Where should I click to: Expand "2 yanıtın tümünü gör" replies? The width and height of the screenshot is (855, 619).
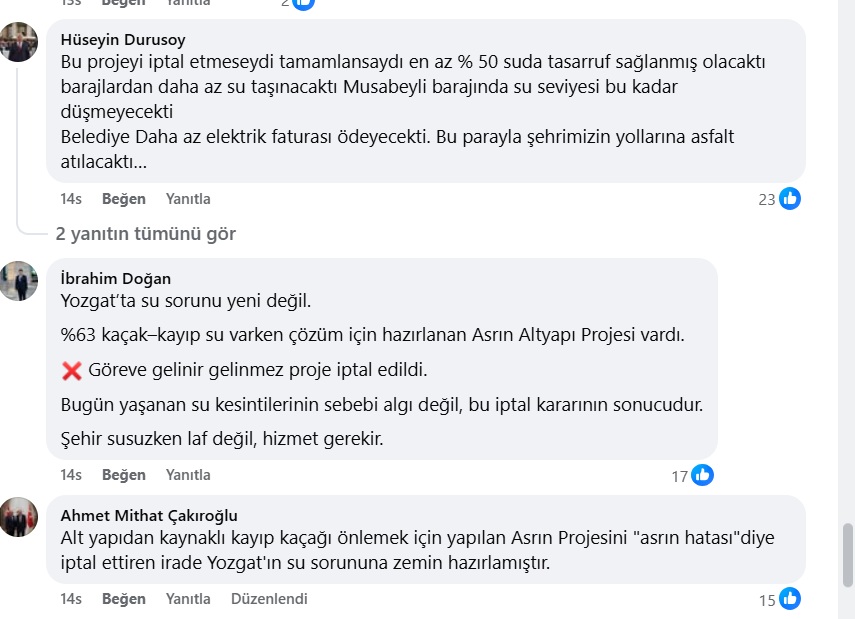point(146,234)
